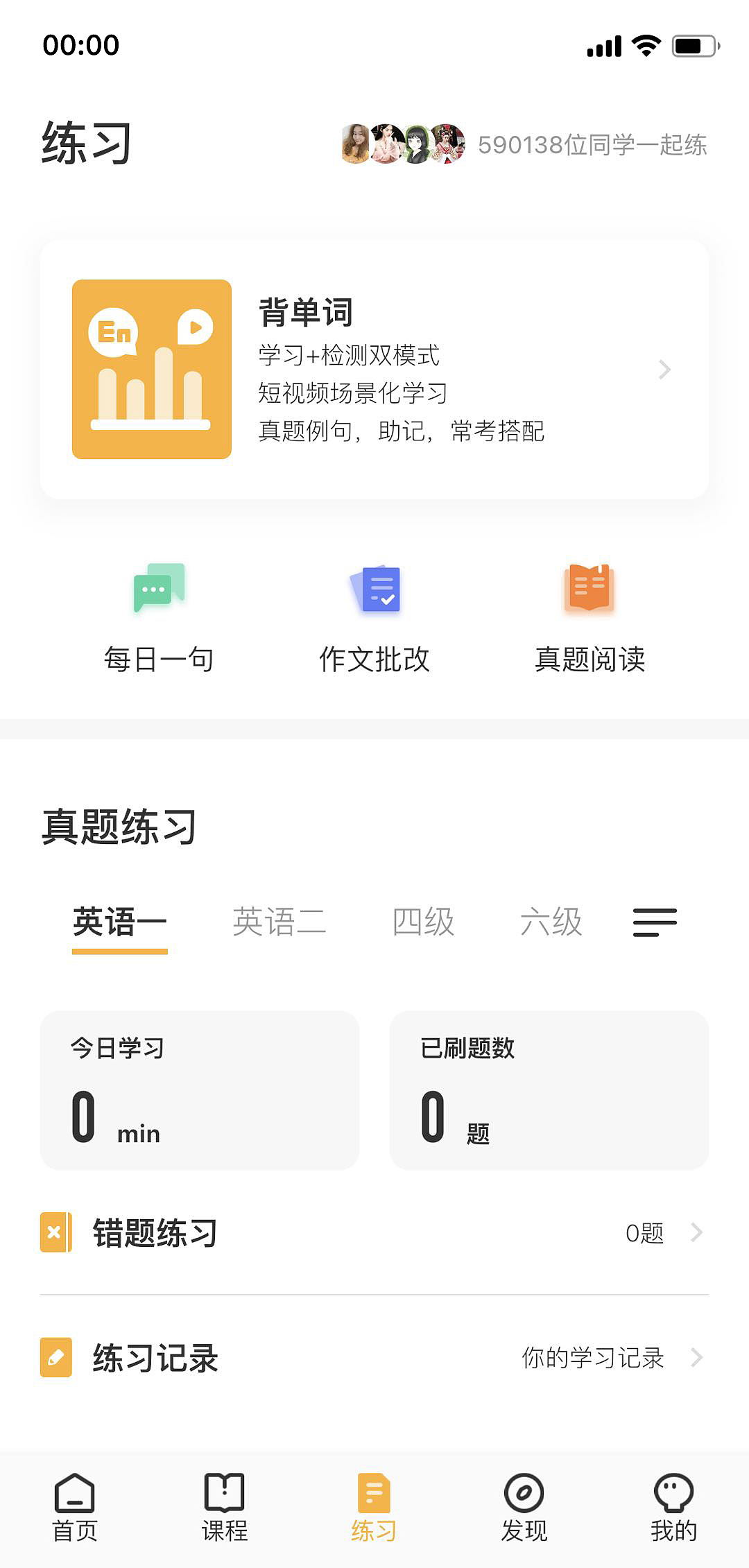The width and height of the screenshot is (749, 1568).
Task: Click the 错题练习 wrong-question notebook icon
Action: point(55,1233)
